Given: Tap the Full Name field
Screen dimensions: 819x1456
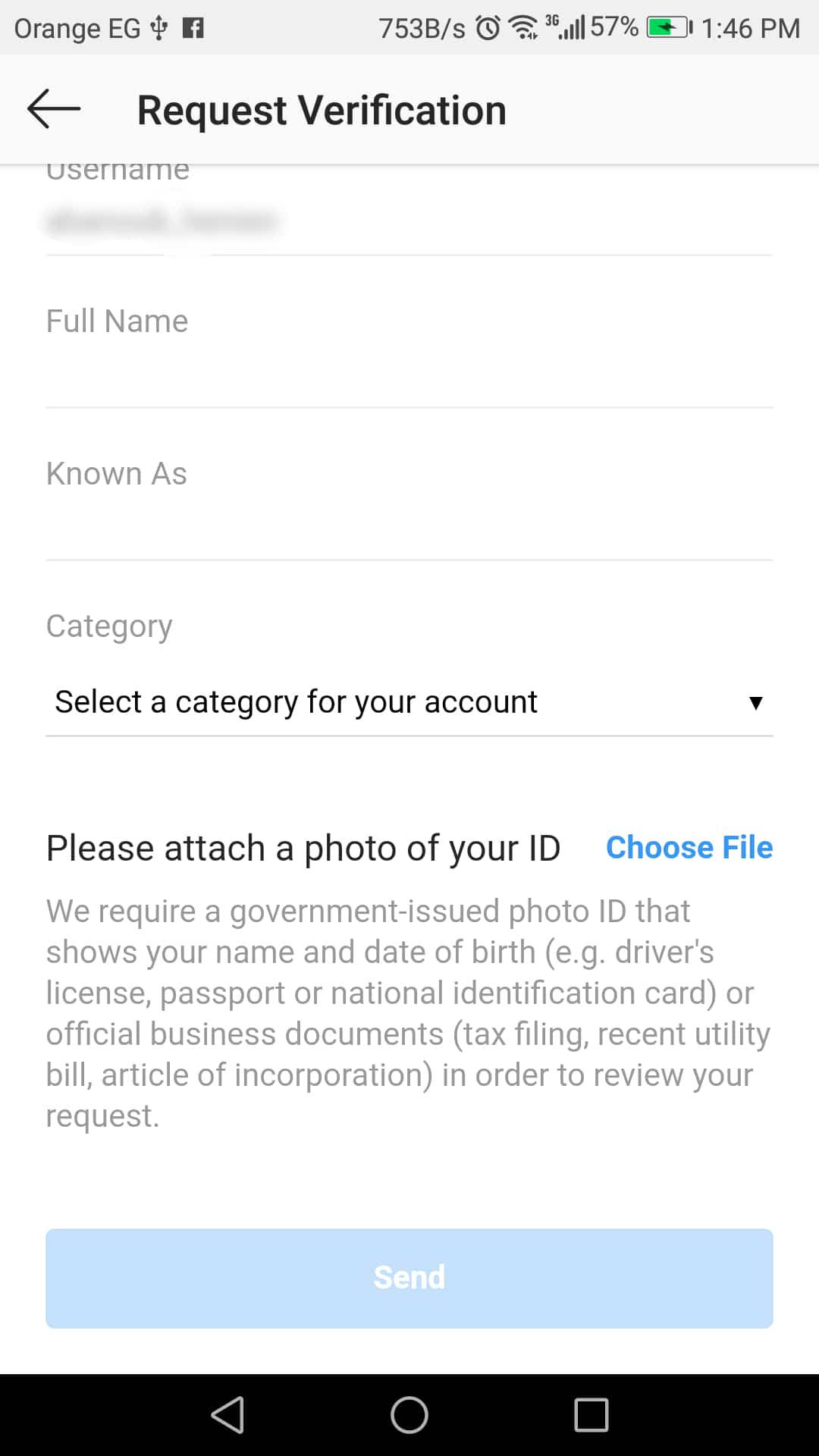Looking at the screenshot, I should pyautogui.click(x=409, y=372).
